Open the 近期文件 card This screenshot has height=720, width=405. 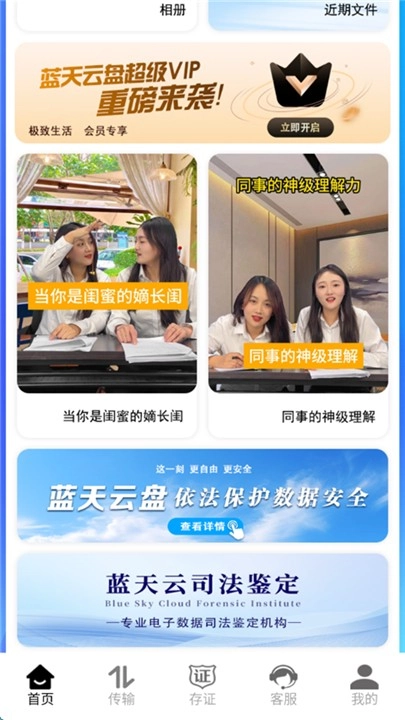pos(298,14)
